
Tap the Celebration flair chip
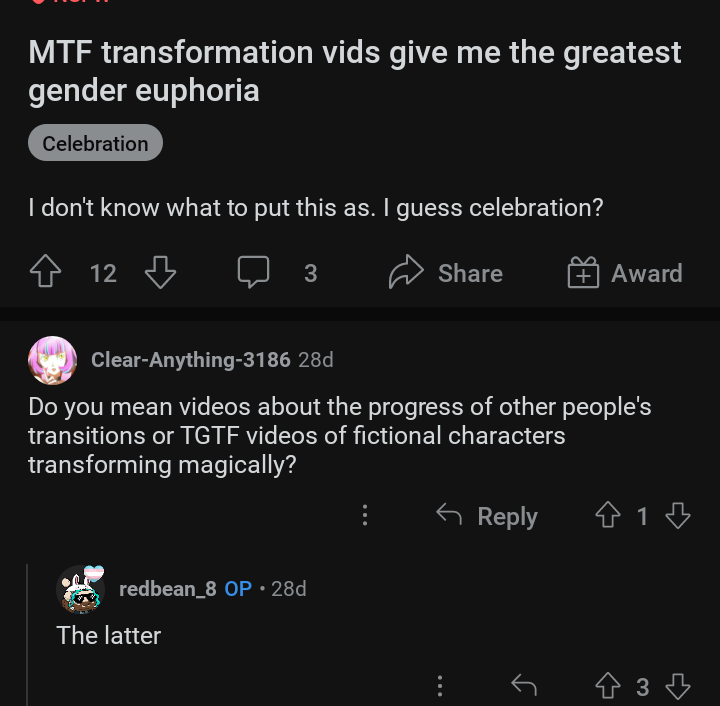point(95,143)
